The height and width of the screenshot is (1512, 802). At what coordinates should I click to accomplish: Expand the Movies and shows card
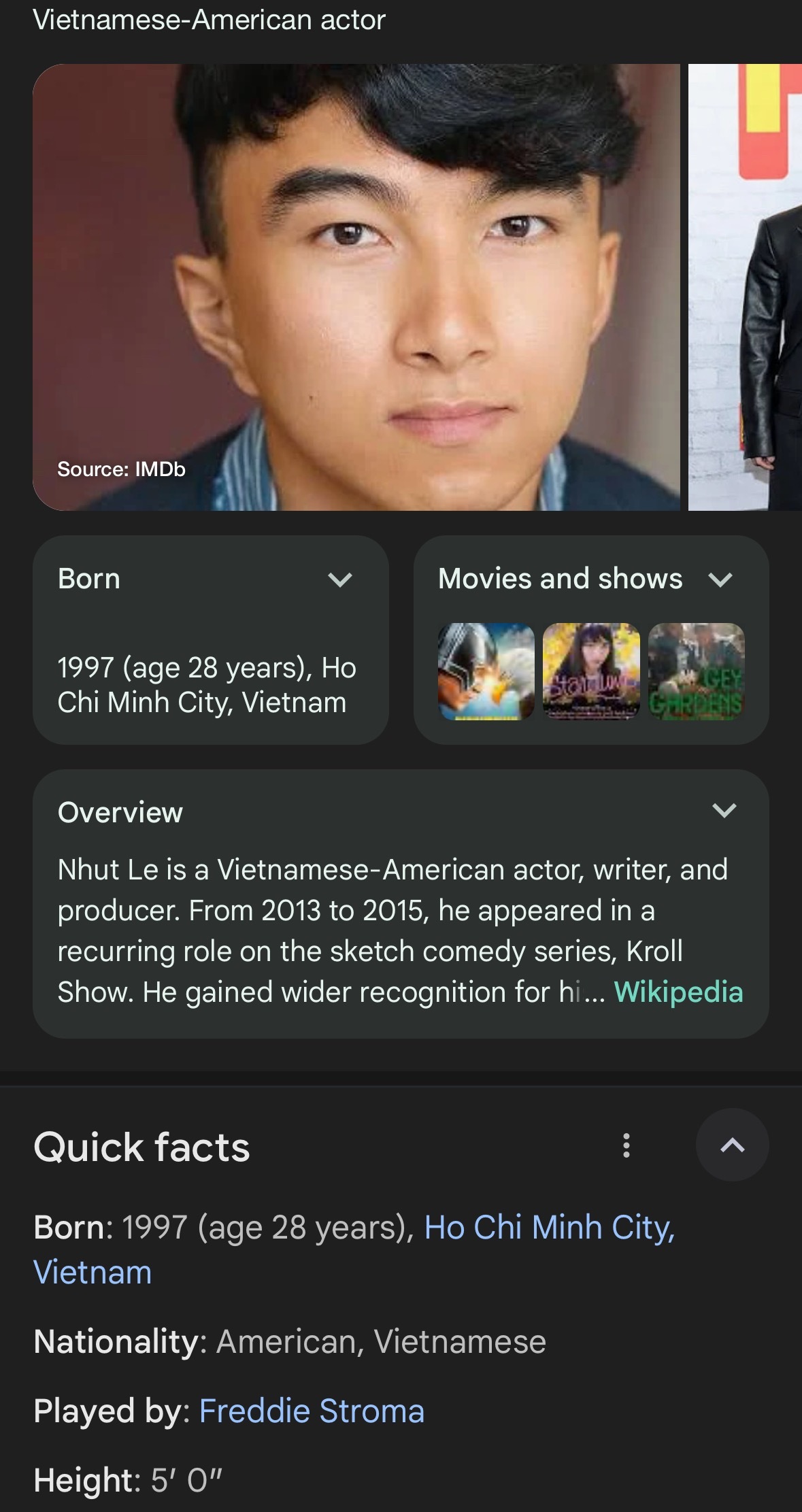(720, 579)
